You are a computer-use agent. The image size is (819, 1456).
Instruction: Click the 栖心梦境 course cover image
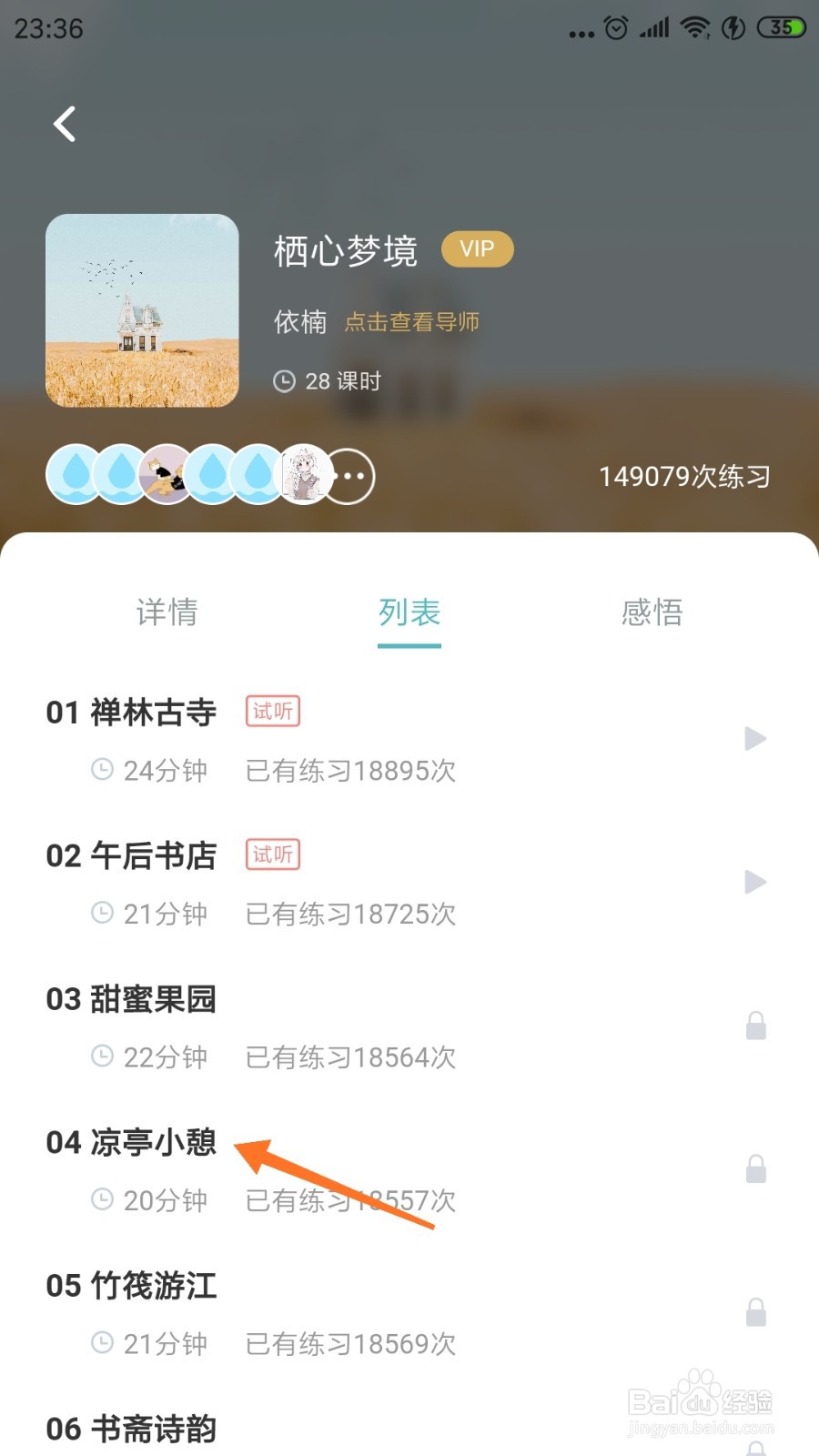[141, 311]
